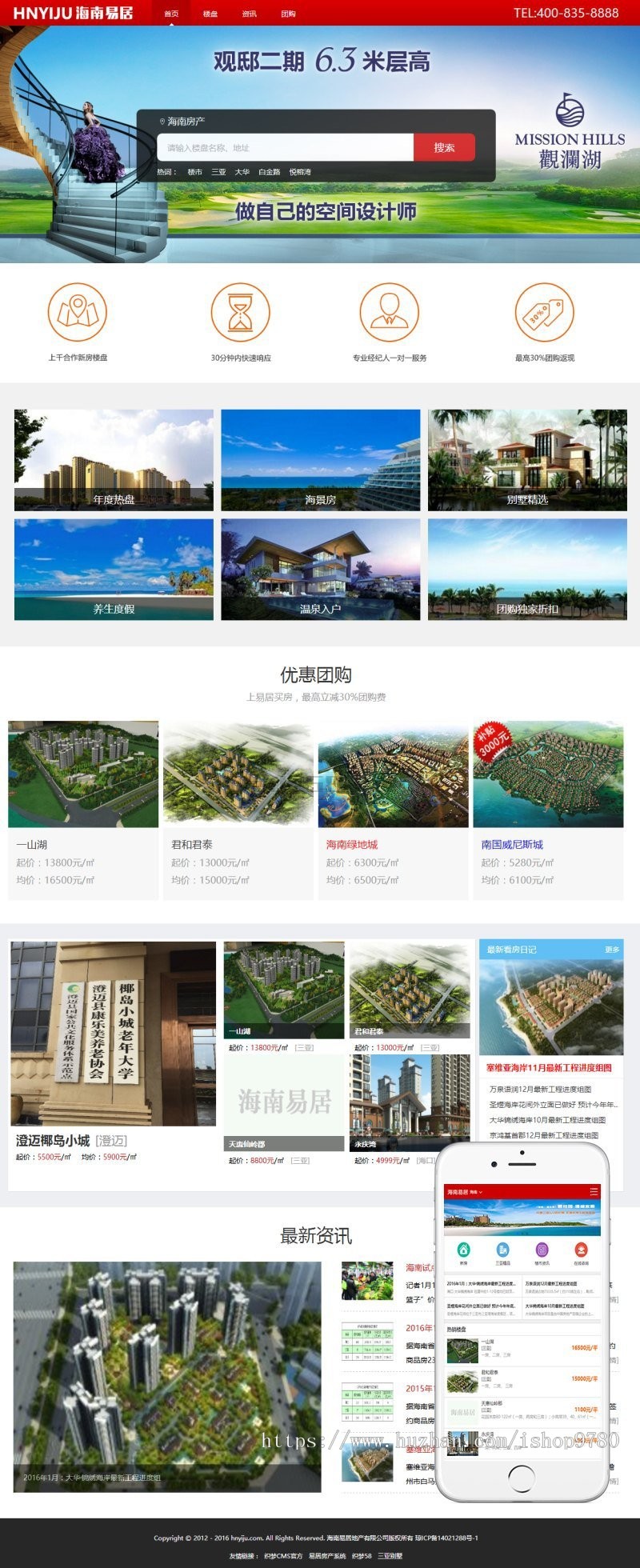Open the hamburger menu on the mobile preview

click(x=594, y=1191)
